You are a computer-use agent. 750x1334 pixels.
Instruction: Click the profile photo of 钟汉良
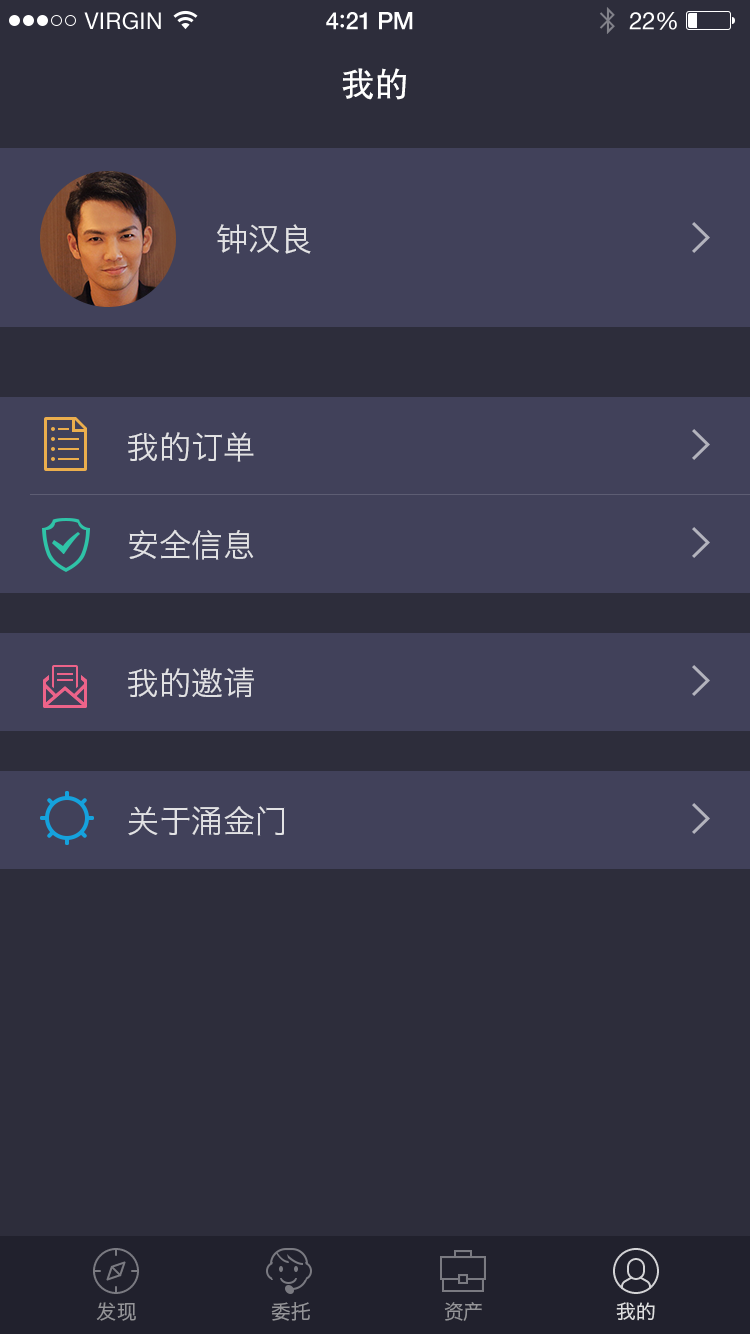(107, 238)
